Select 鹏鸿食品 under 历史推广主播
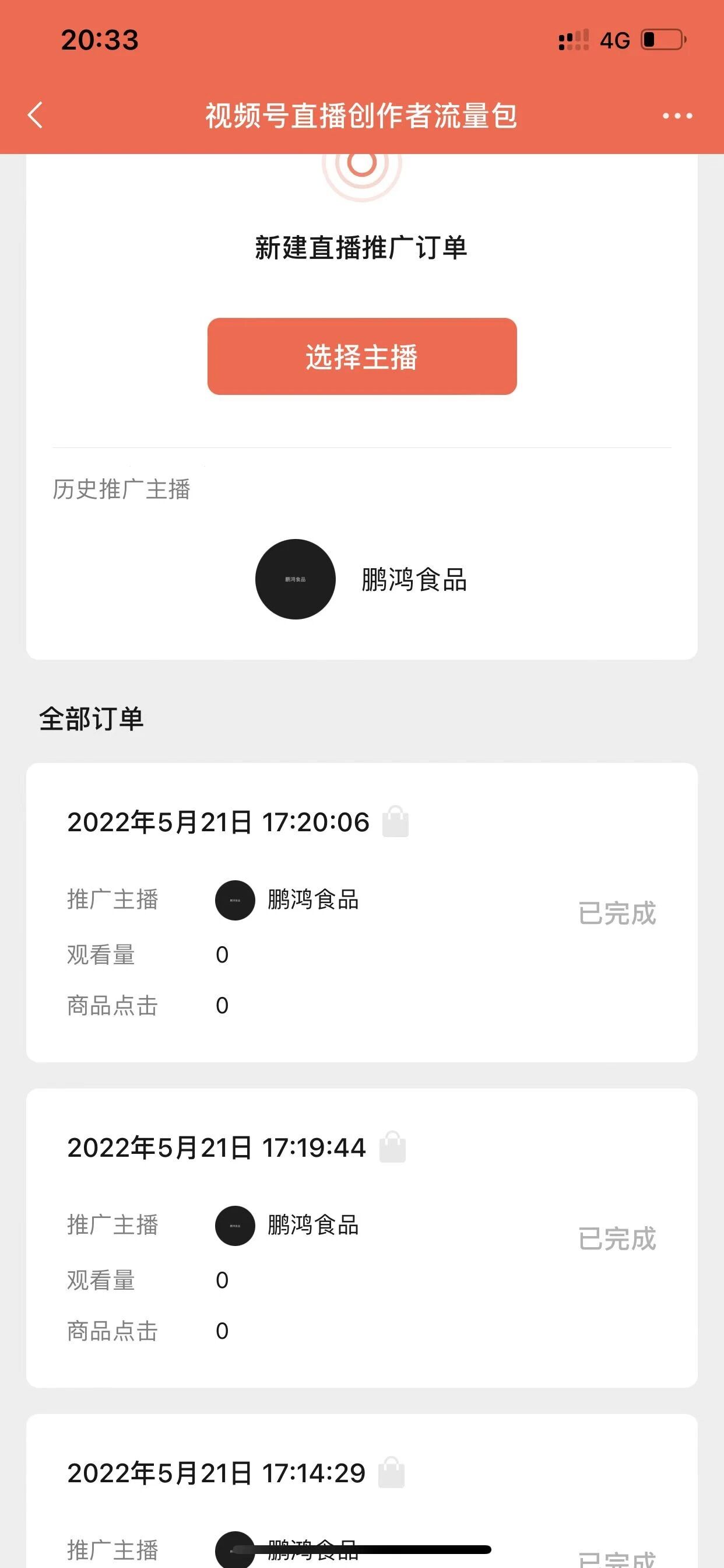This screenshot has height=1568, width=724. (x=361, y=579)
